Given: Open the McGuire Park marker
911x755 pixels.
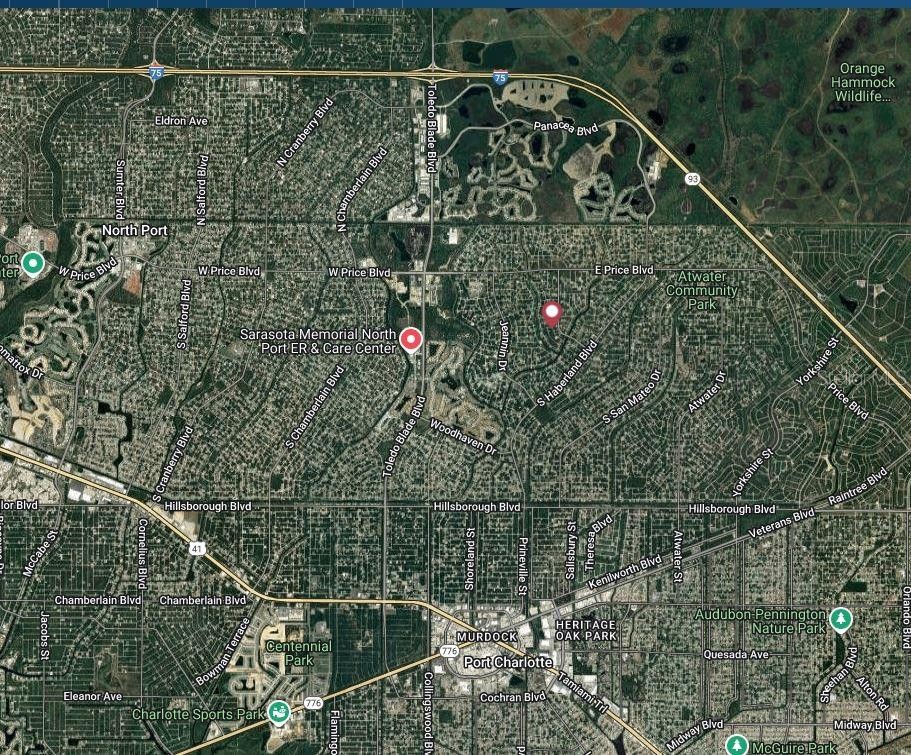Looking at the screenshot, I should pos(737,745).
